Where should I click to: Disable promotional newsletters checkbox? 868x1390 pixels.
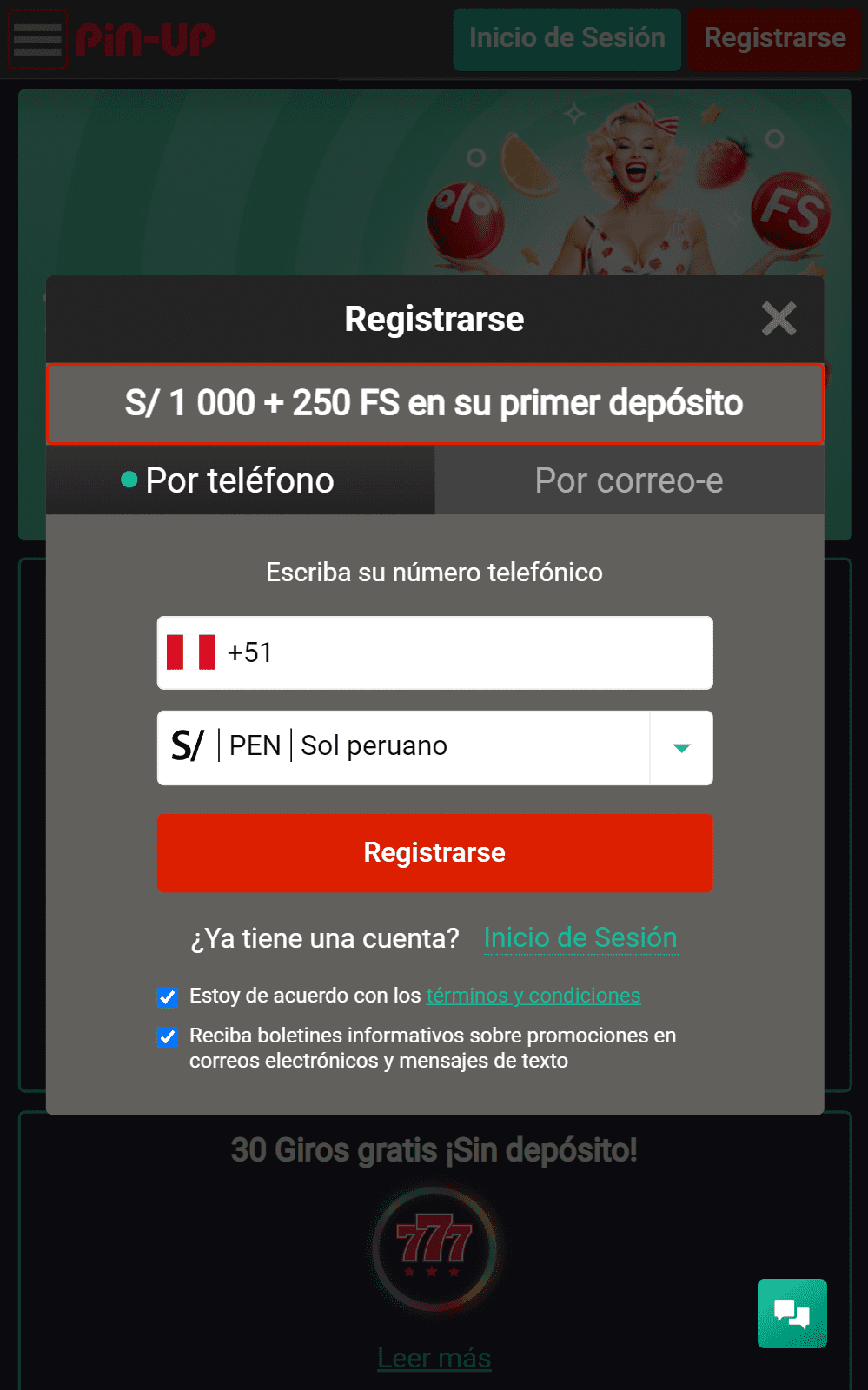point(167,1037)
